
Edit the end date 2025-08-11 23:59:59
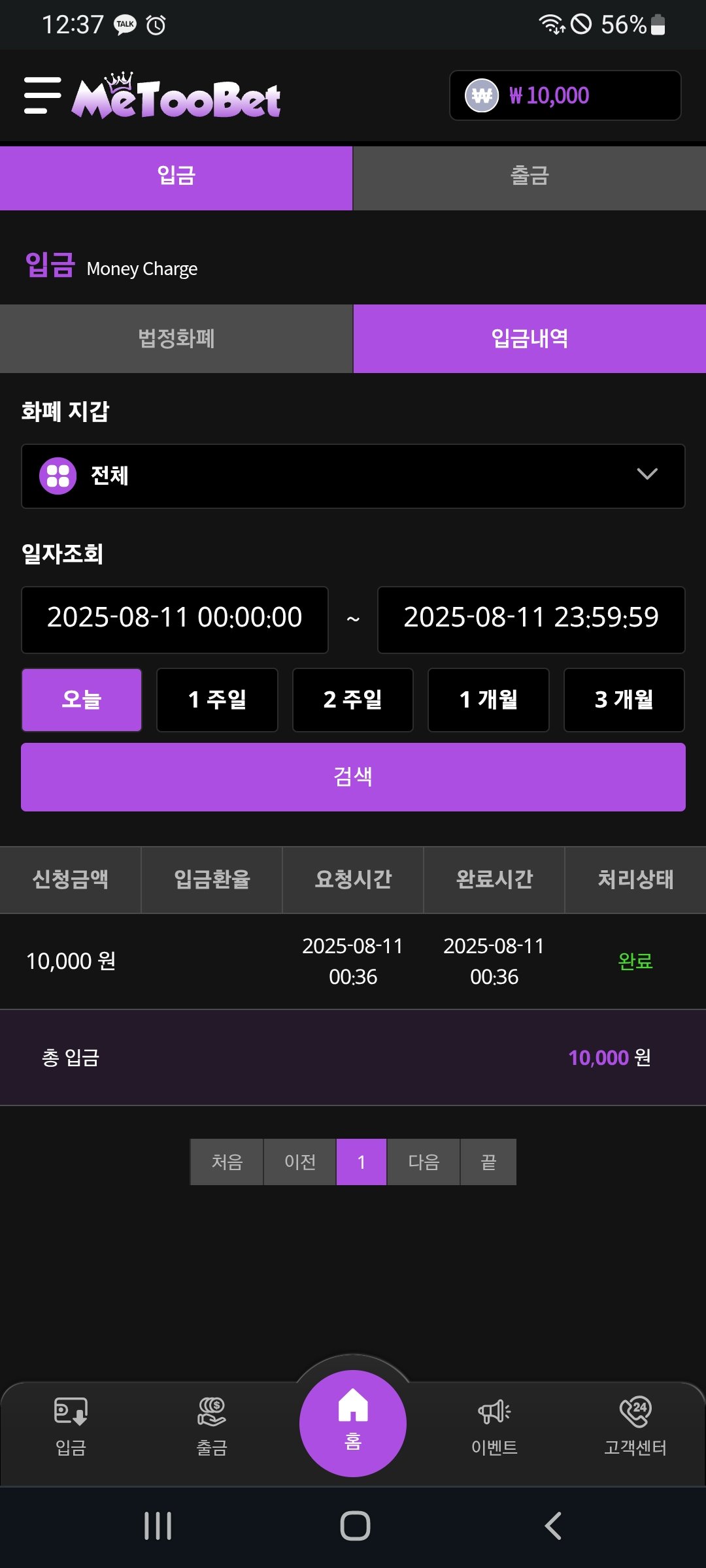(x=531, y=619)
